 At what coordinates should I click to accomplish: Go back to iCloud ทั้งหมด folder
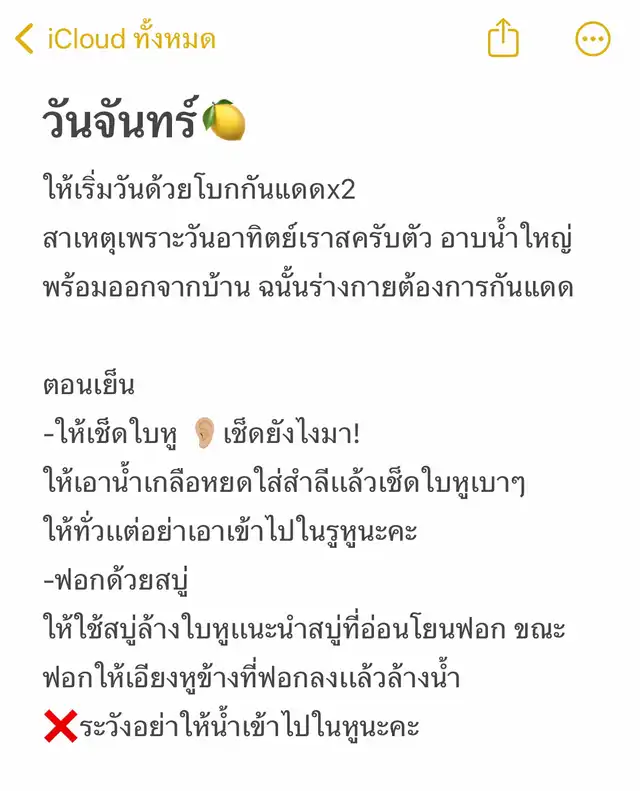(115, 39)
